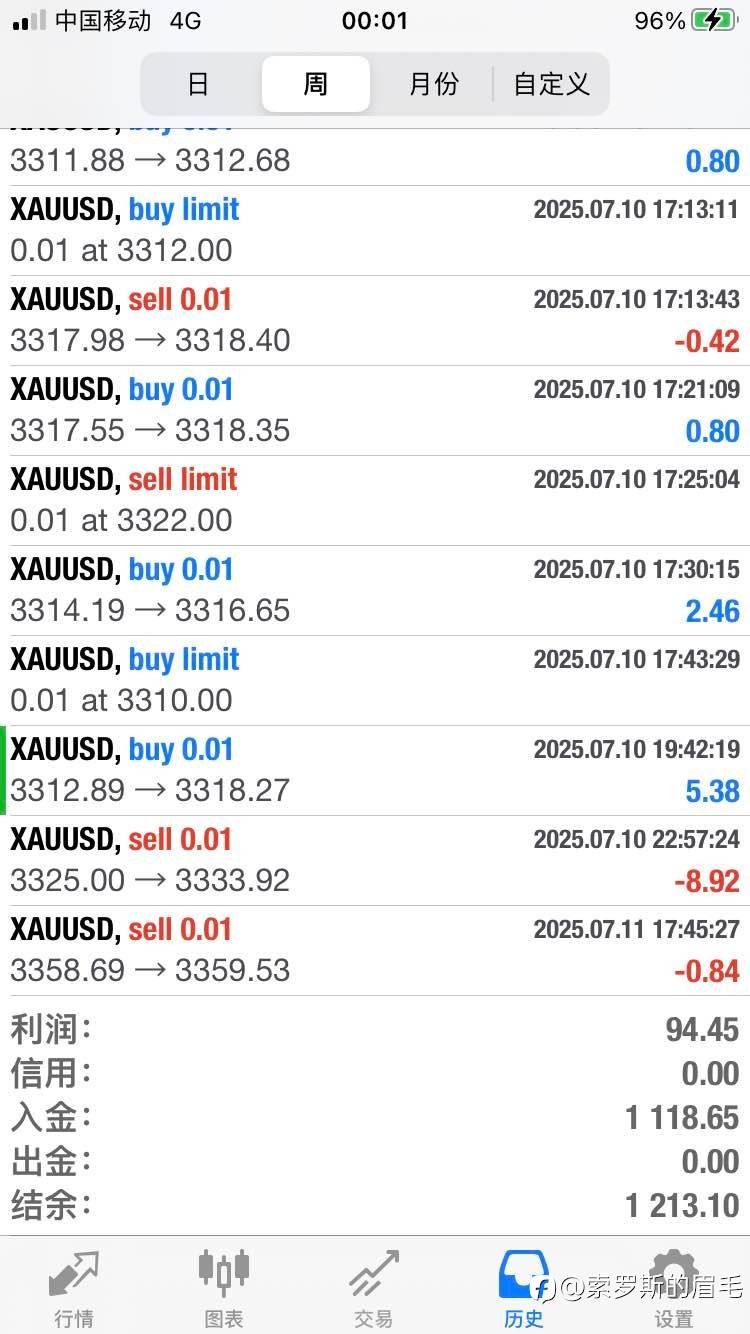Open the 交易 trade tab

tap(374, 1287)
